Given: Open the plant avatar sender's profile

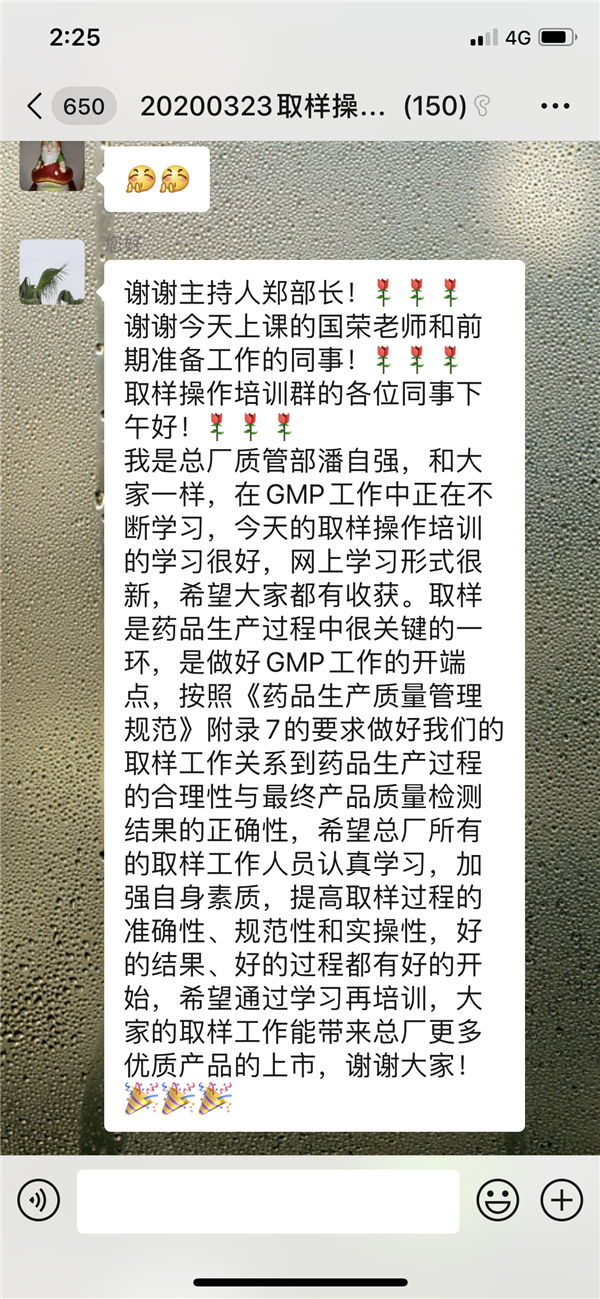Looking at the screenshot, I should [52, 272].
